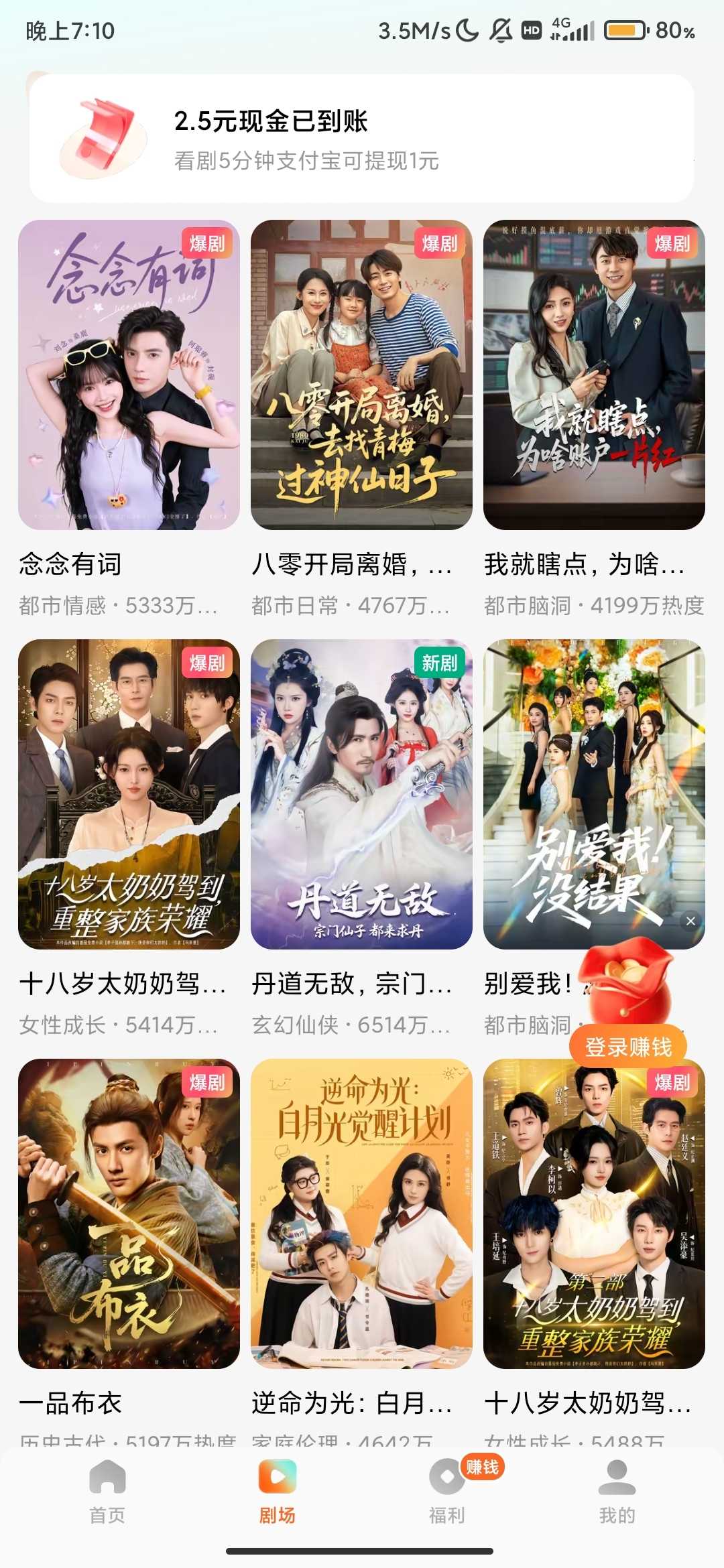The width and height of the screenshot is (724, 1568).
Task: Open the drama 逆命为光：白月光觉醒计划
Action: point(361,1214)
